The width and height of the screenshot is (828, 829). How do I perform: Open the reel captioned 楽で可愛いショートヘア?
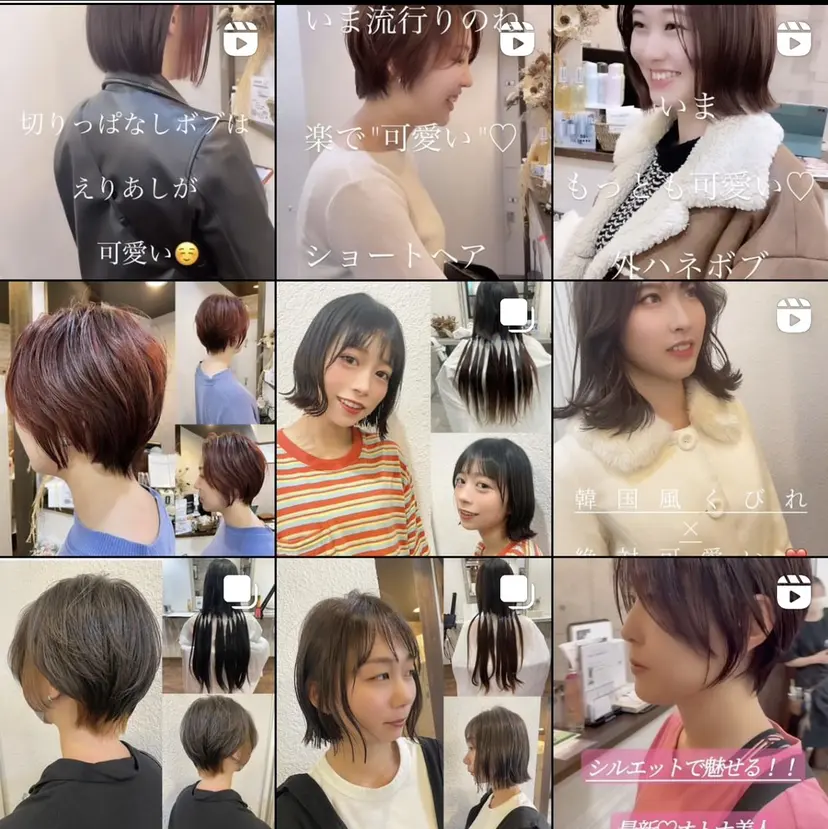click(x=413, y=140)
